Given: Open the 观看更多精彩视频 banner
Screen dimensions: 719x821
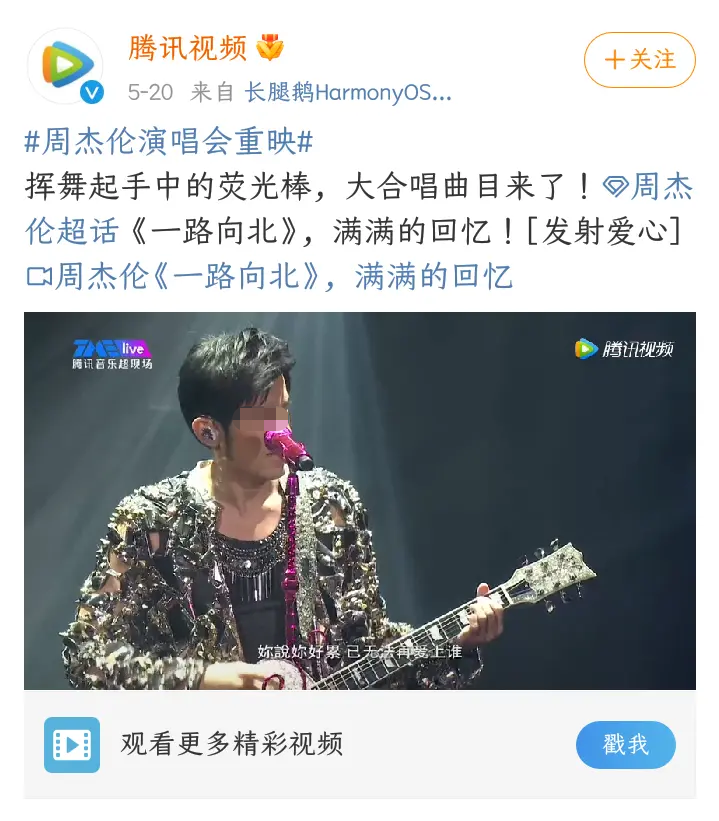Looking at the screenshot, I should pos(232,744).
